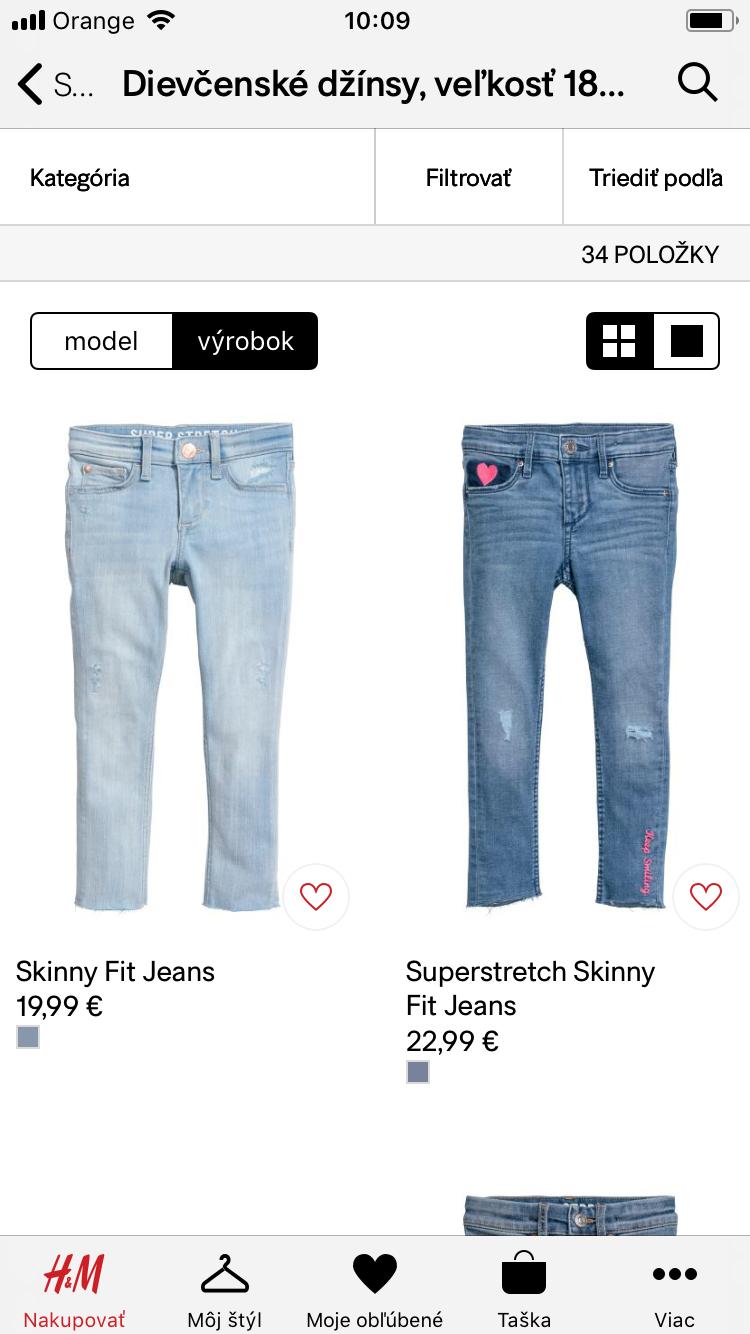The width and height of the screenshot is (750, 1334).
Task: Open the Filtrovať options
Action: 468,178
